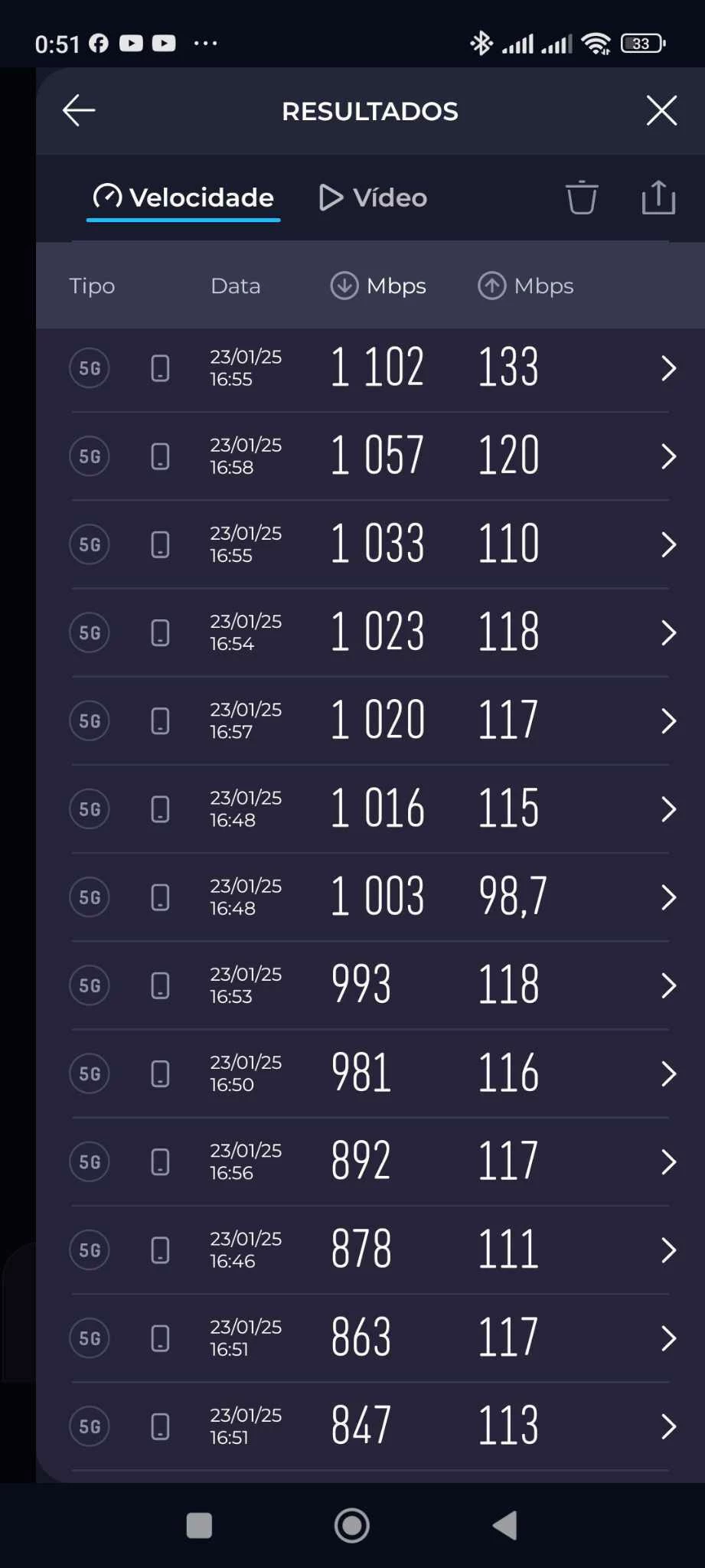Select the Velocidade tab
705x1568 pixels.
[184, 198]
